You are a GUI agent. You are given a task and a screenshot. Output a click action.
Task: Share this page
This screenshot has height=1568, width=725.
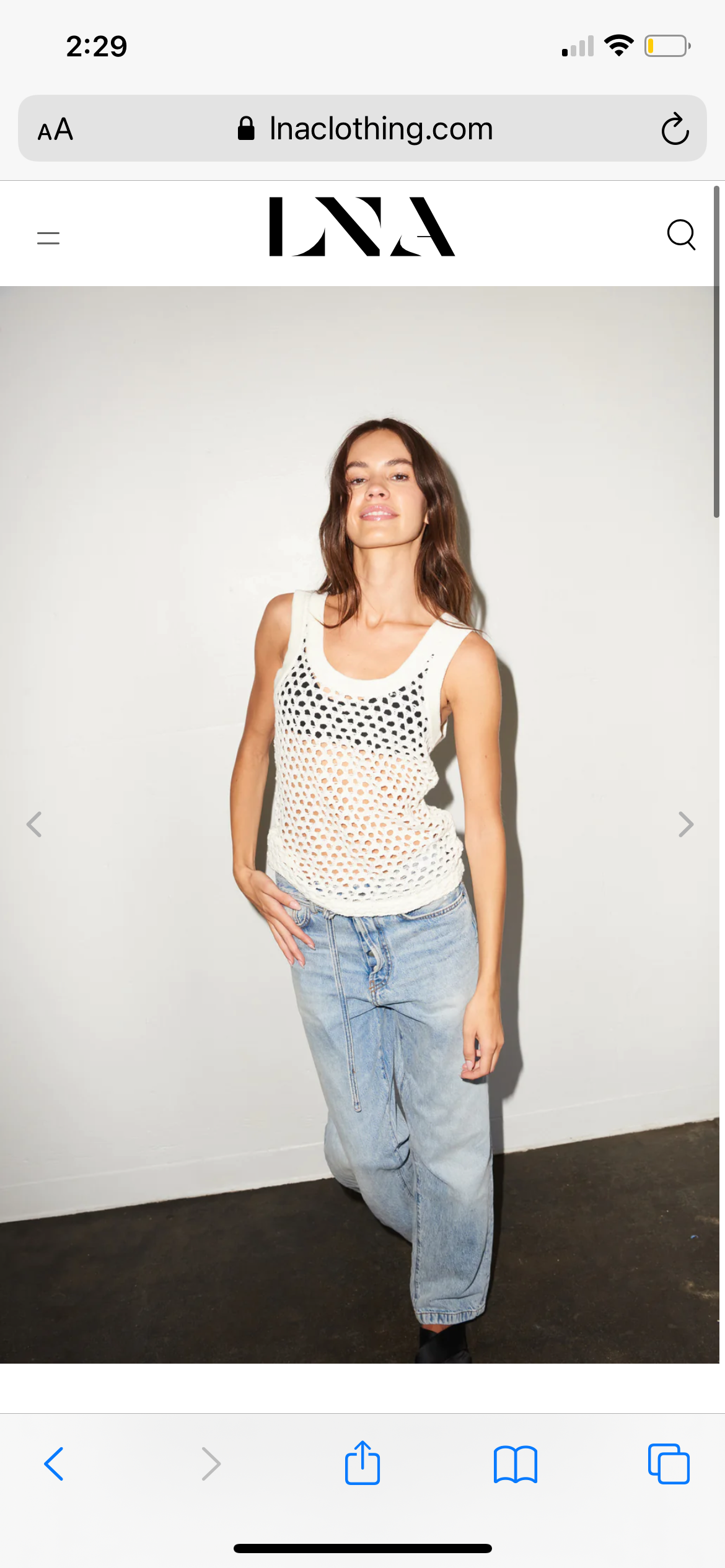362,1463
